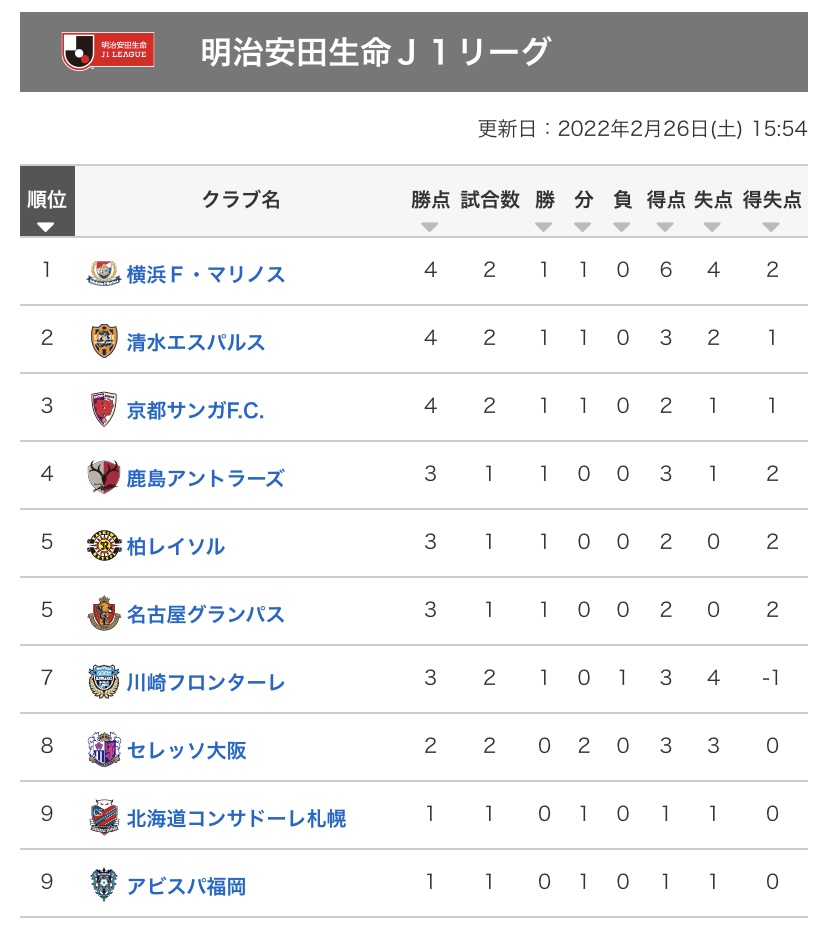
Task: Open 横浜F・マリノス club page
Action: point(205,274)
